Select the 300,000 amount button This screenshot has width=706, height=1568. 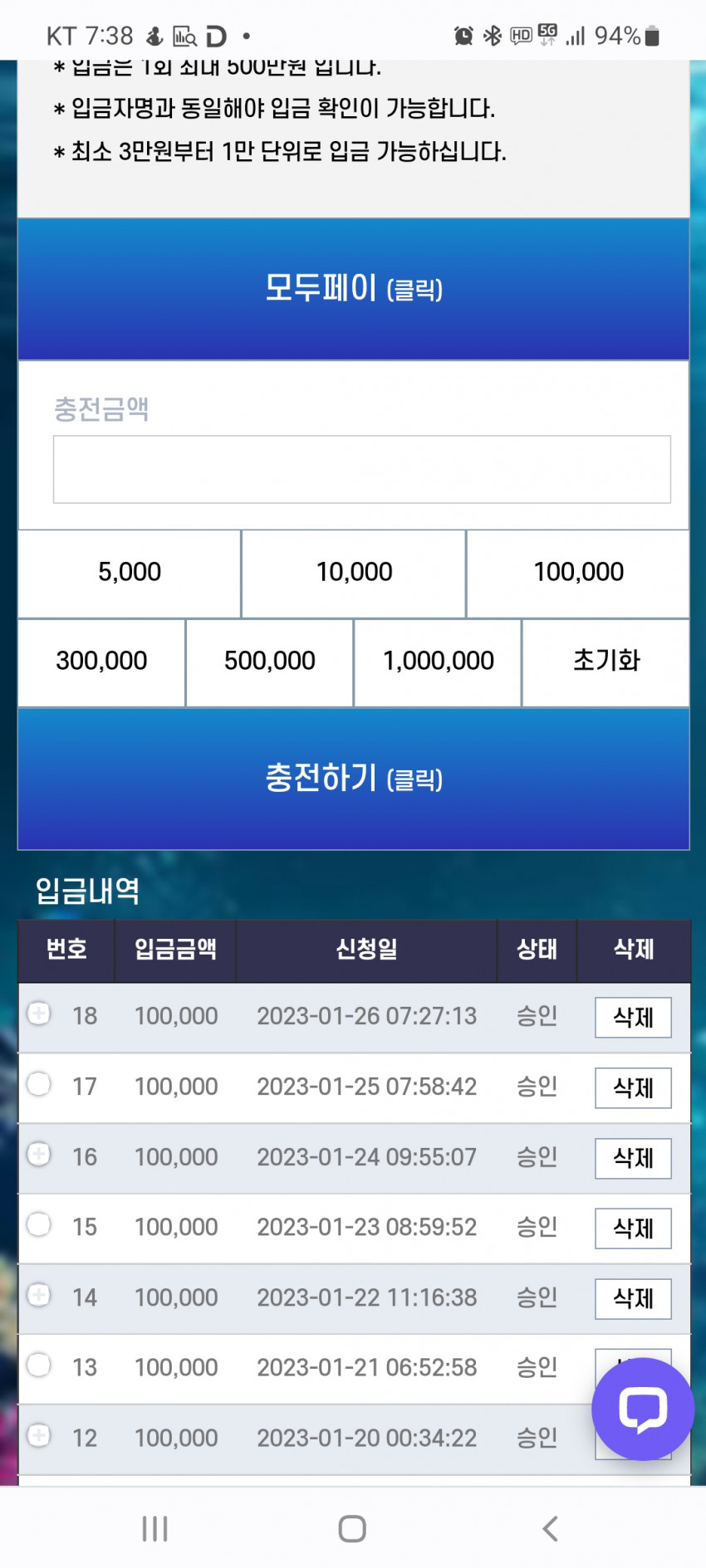point(101,662)
